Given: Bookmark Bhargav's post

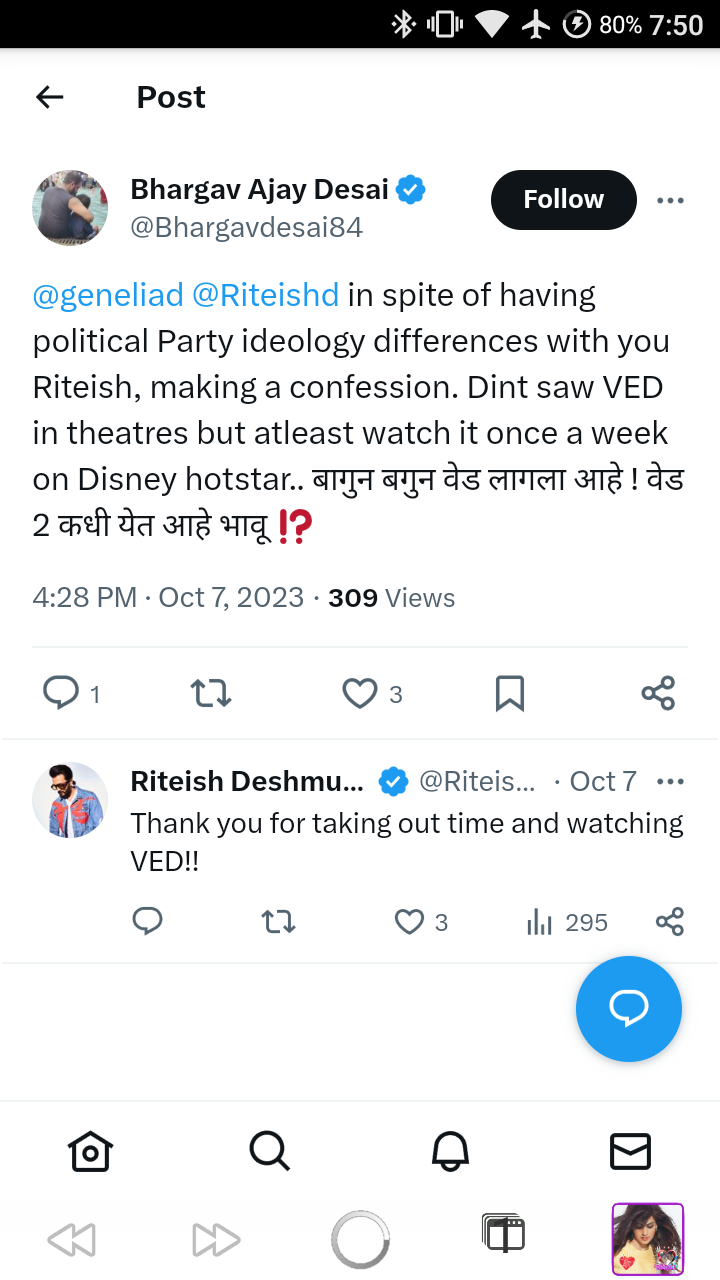Looking at the screenshot, I should click(x=510, y=693).
